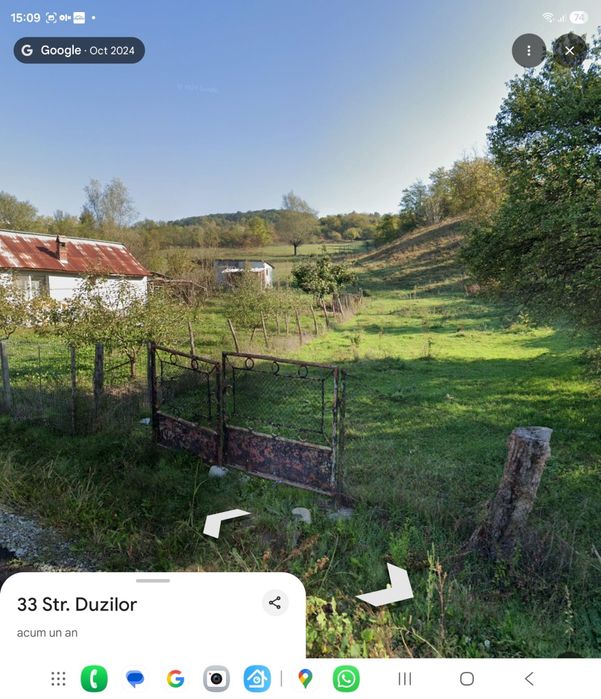Launch the Phone app from the taskbar

point(94,679)
